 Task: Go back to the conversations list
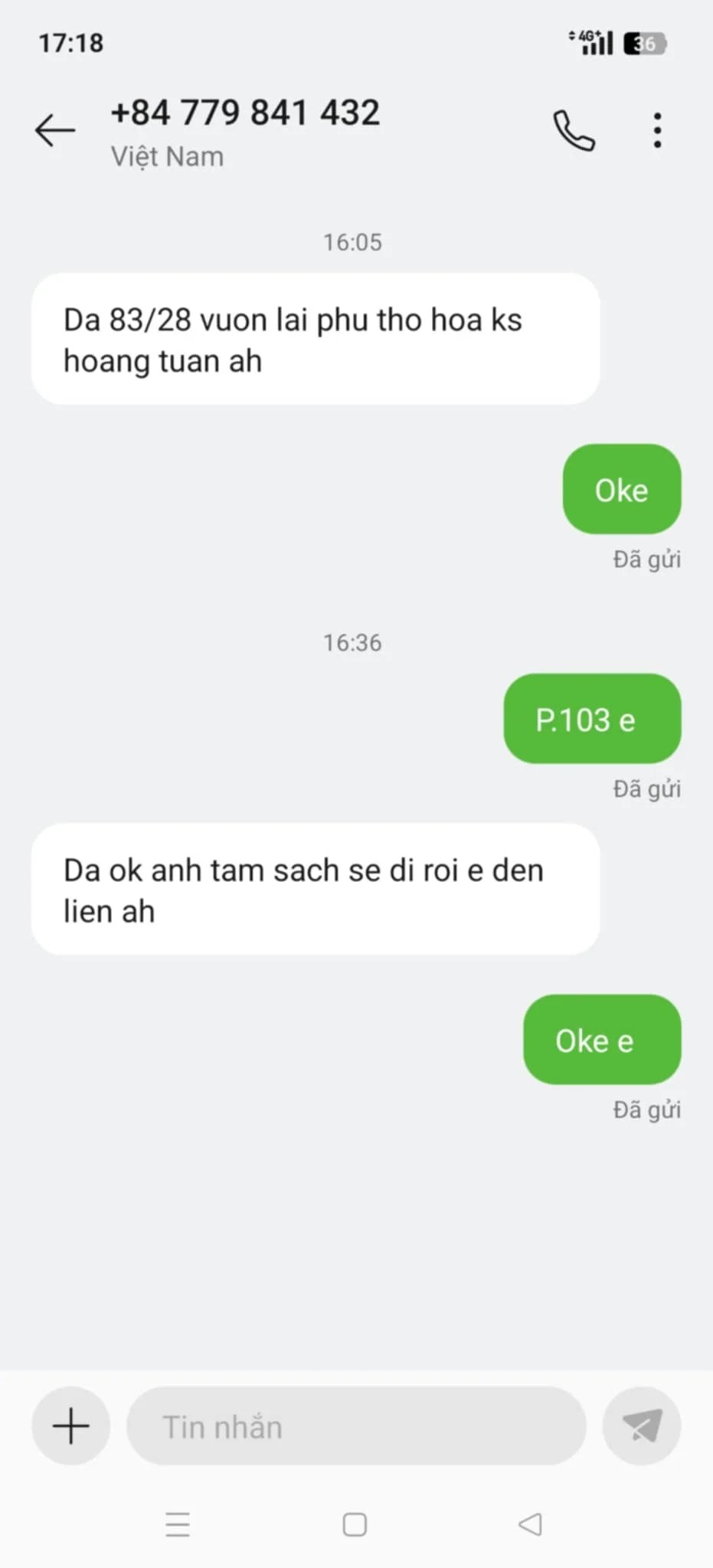pos(55,130)
